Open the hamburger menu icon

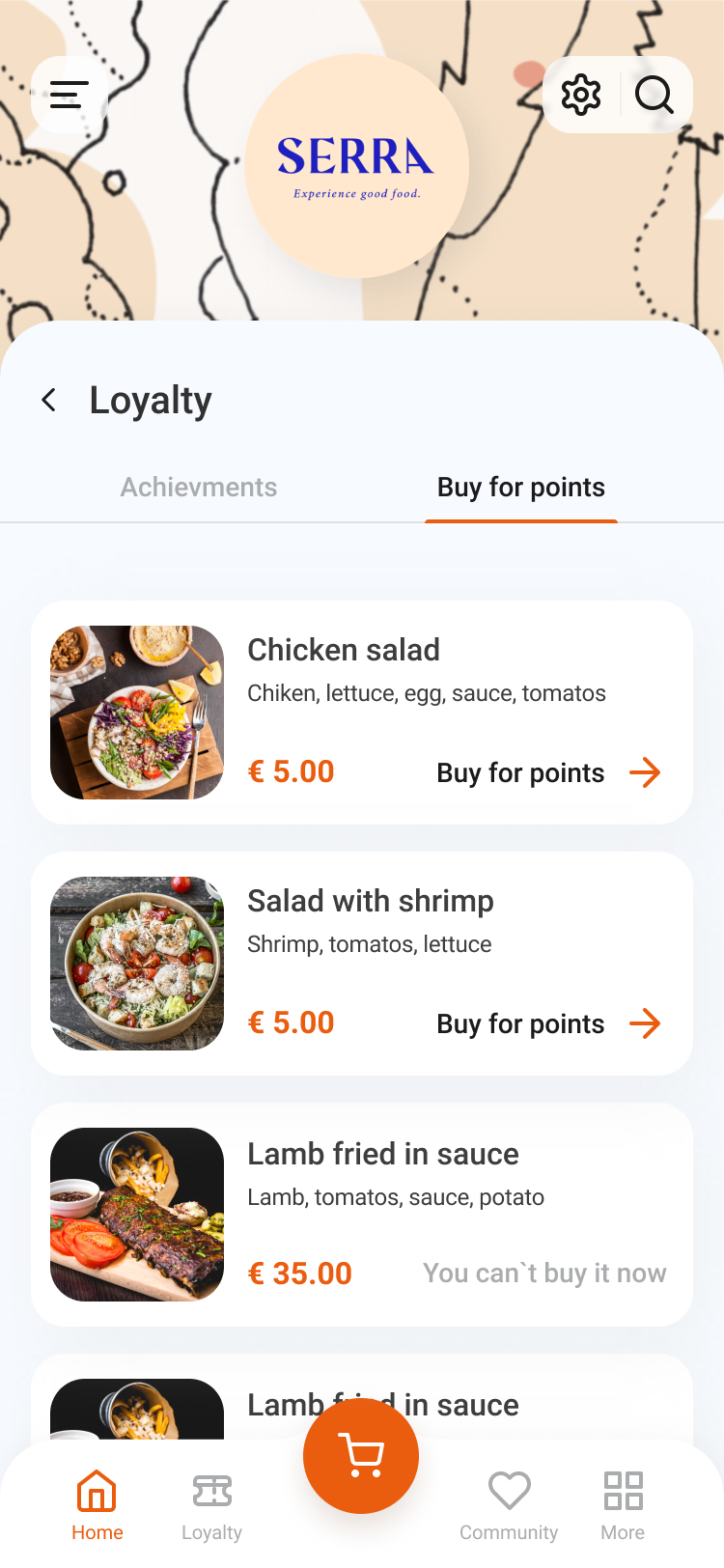click(69, 95)
